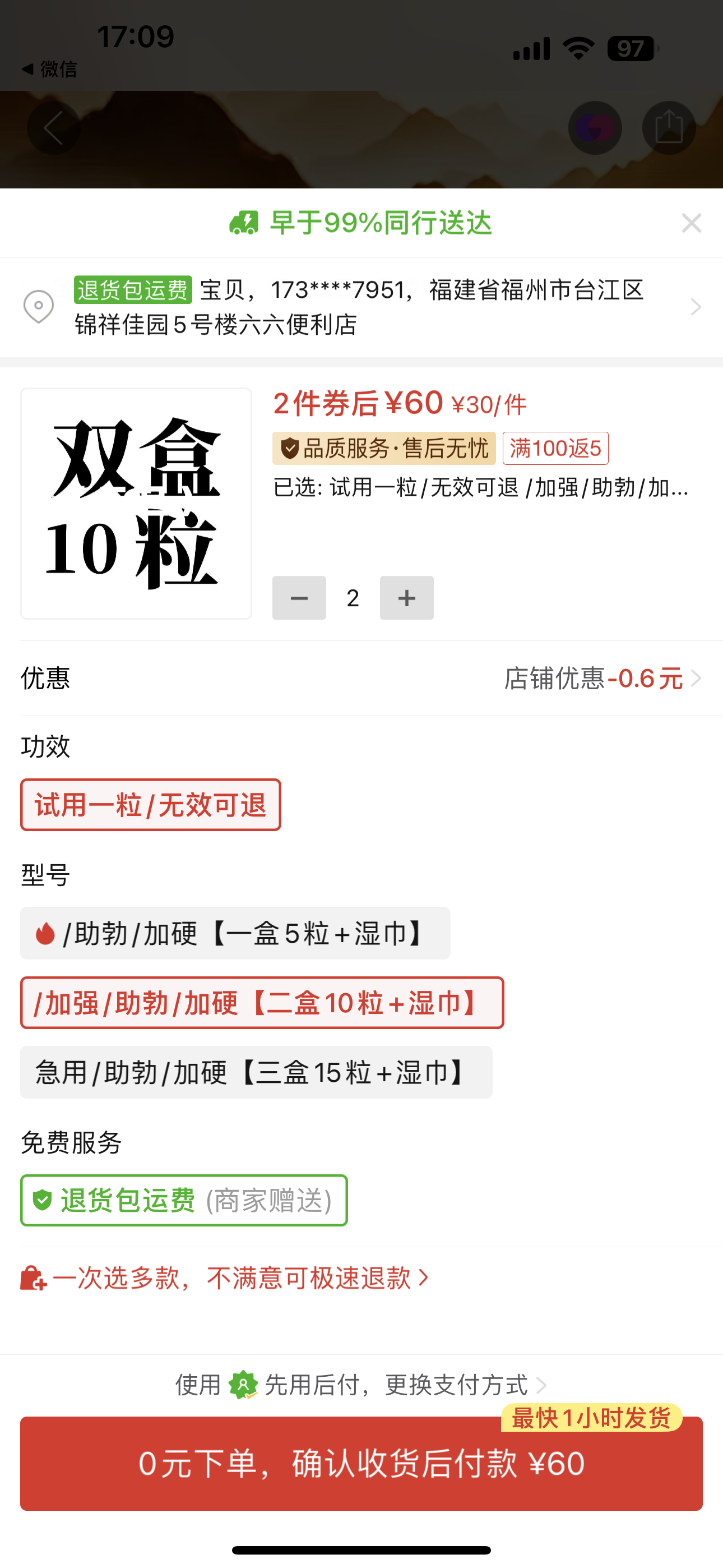Choose the 一盒5粒+湿巾 model
The image size is (723, 1568).
235,933
